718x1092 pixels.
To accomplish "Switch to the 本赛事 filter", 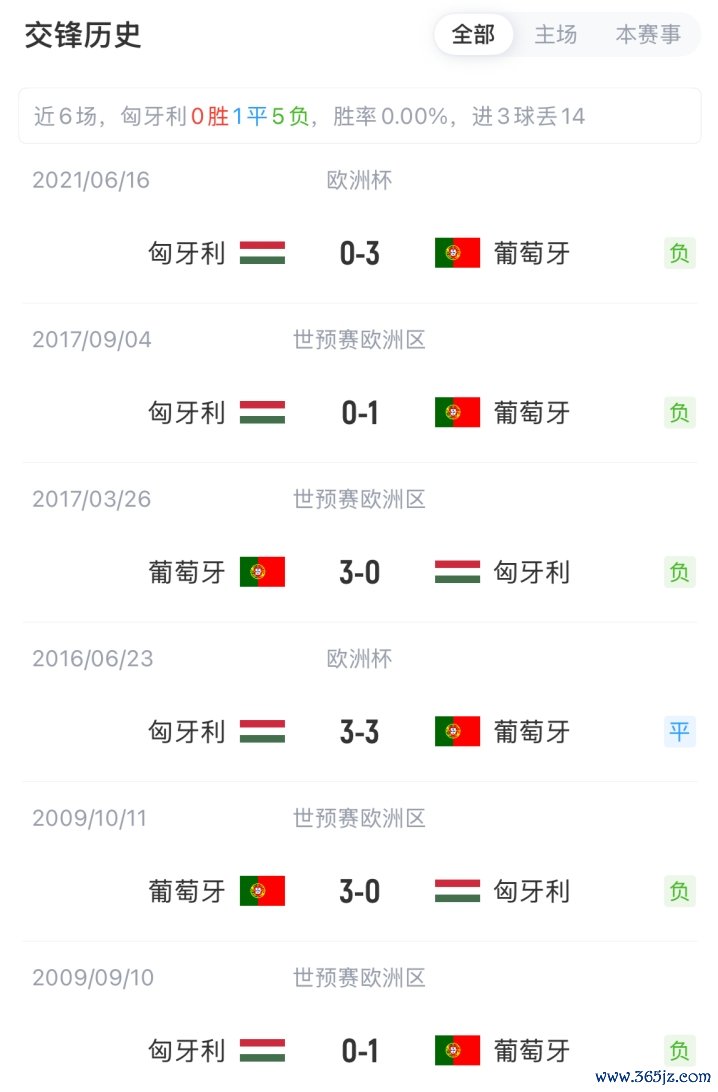I will [648, 35].
